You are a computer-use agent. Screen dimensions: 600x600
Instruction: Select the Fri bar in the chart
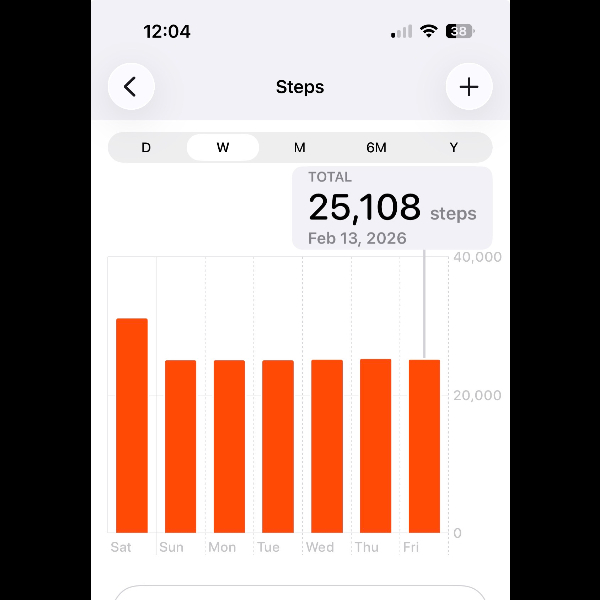424,446
